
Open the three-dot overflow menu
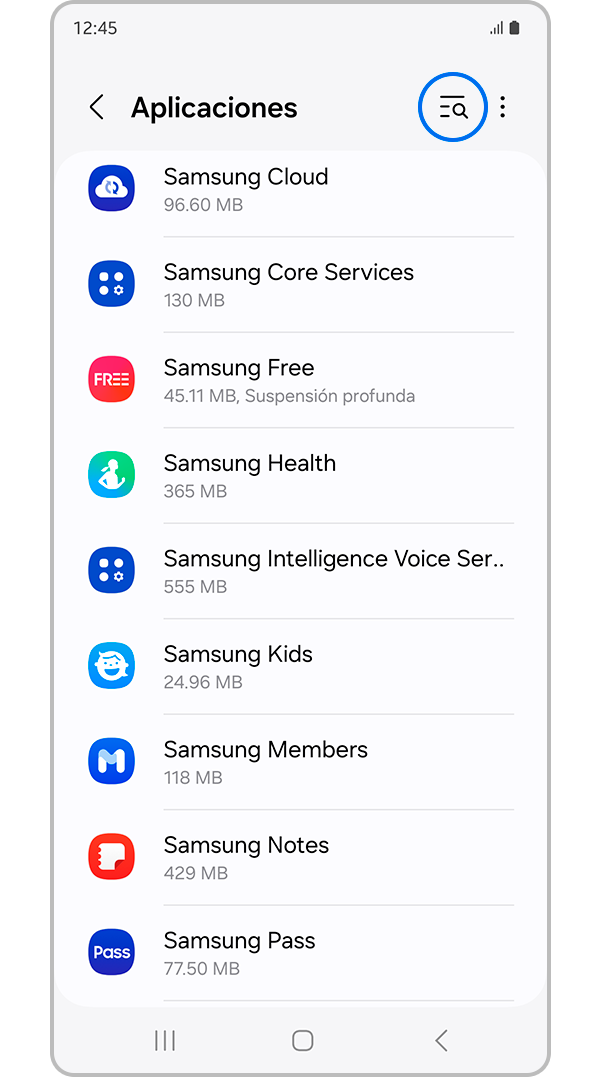(502, 108)
